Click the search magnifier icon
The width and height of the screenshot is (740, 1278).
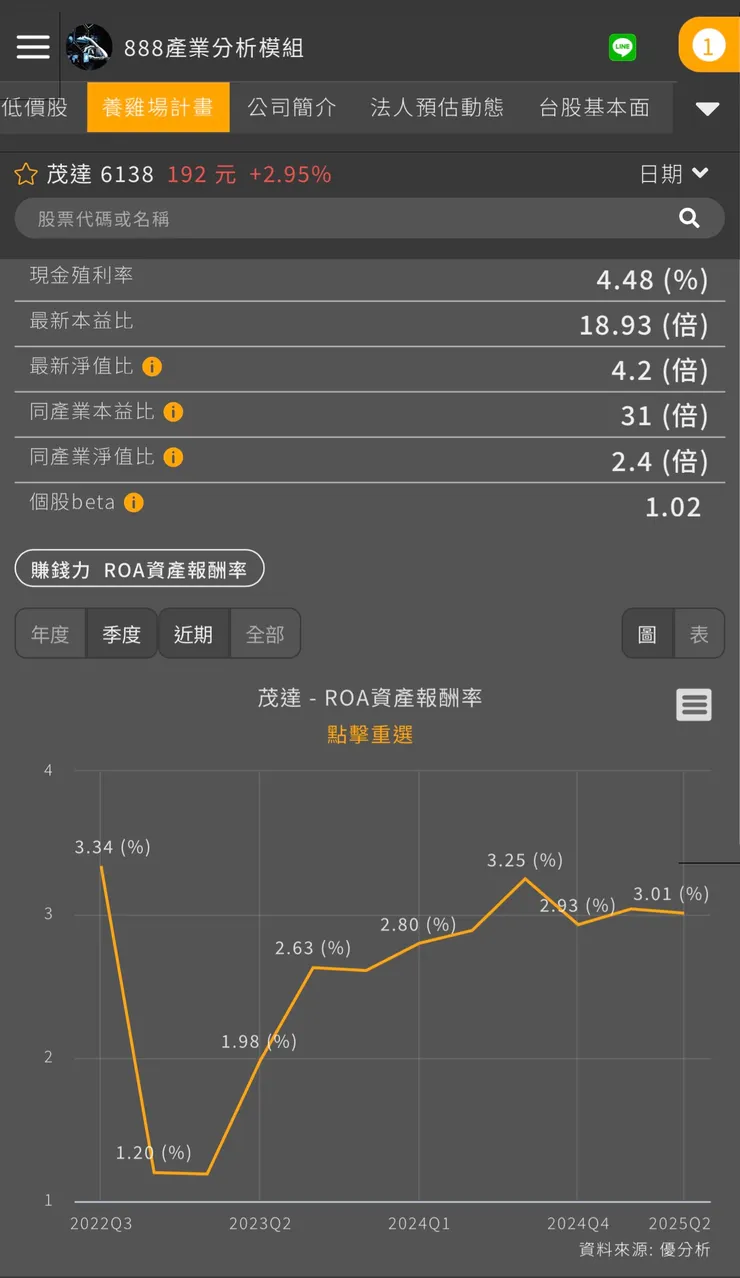pos(688,217)
